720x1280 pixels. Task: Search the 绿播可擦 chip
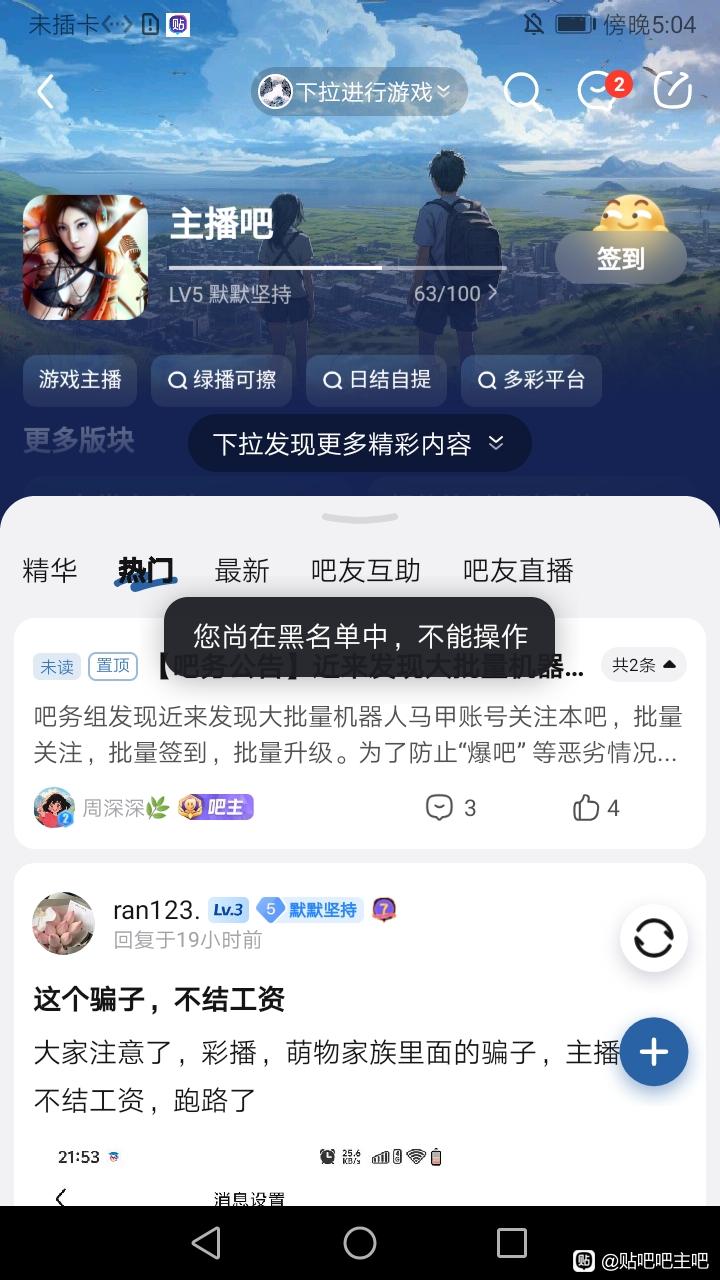pos(221,380)
